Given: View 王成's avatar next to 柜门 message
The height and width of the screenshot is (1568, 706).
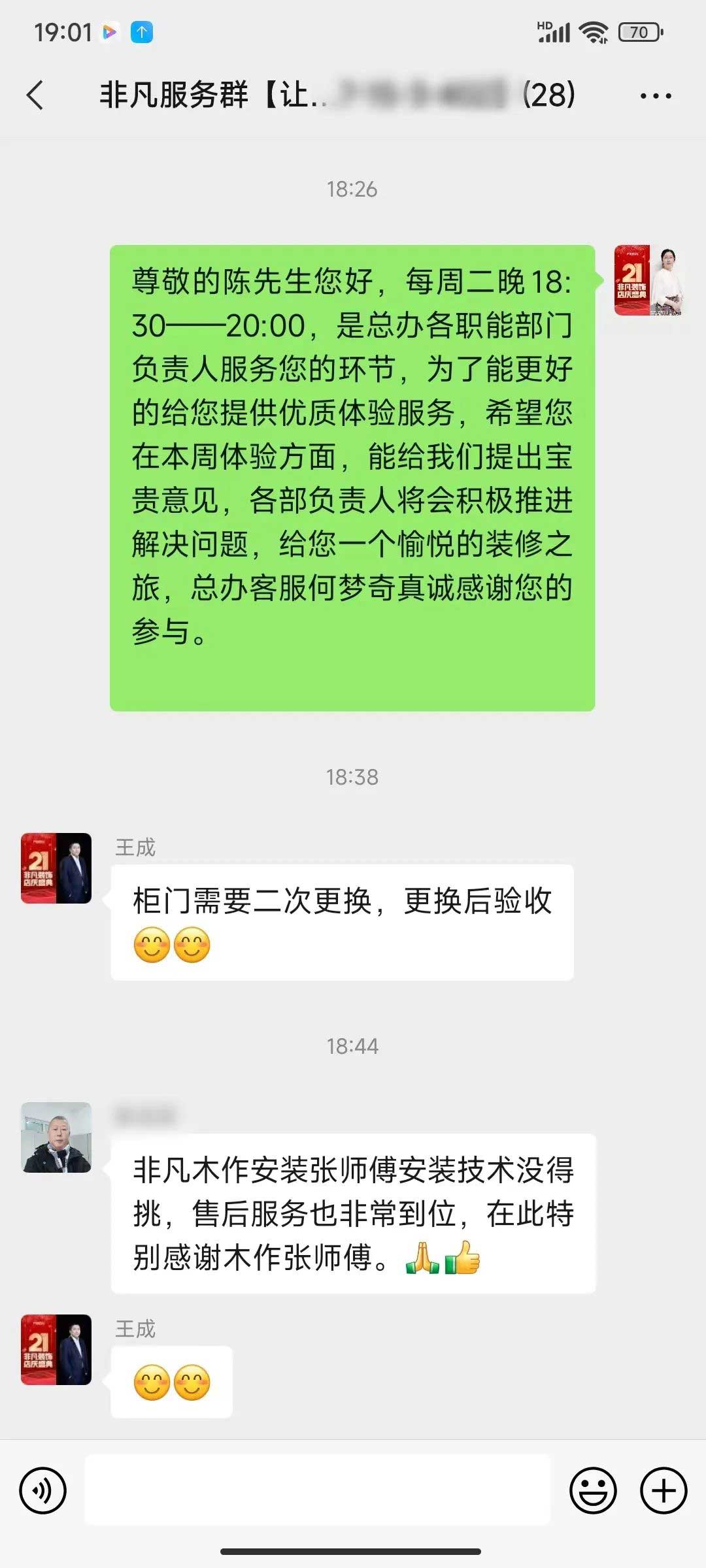Looking at the screenshot, I should 56,868.
